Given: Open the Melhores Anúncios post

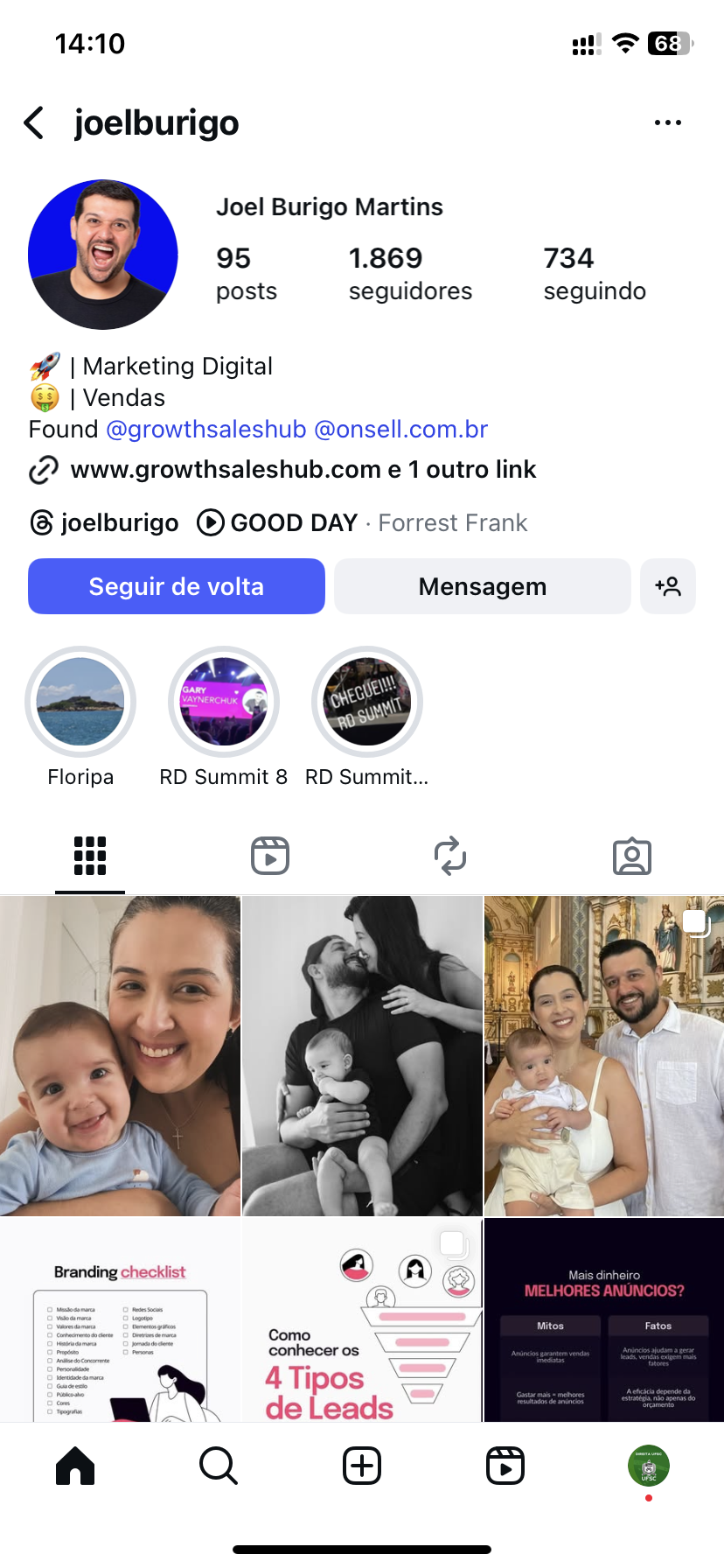Looking at the screenshot, I should pyautogui.click(x=604, y=1319).
